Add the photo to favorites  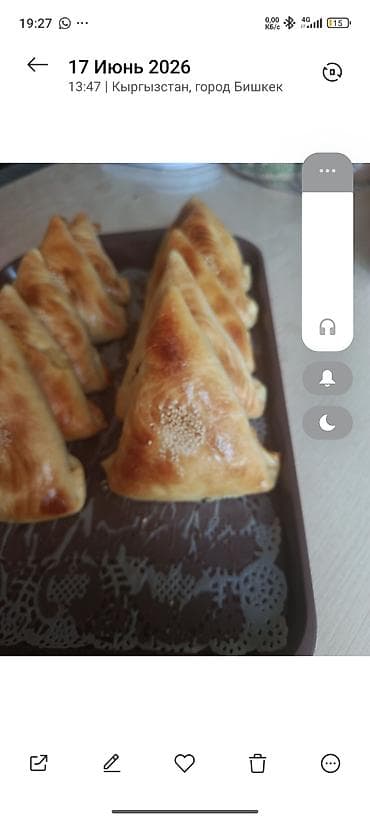tap(184, 763)
